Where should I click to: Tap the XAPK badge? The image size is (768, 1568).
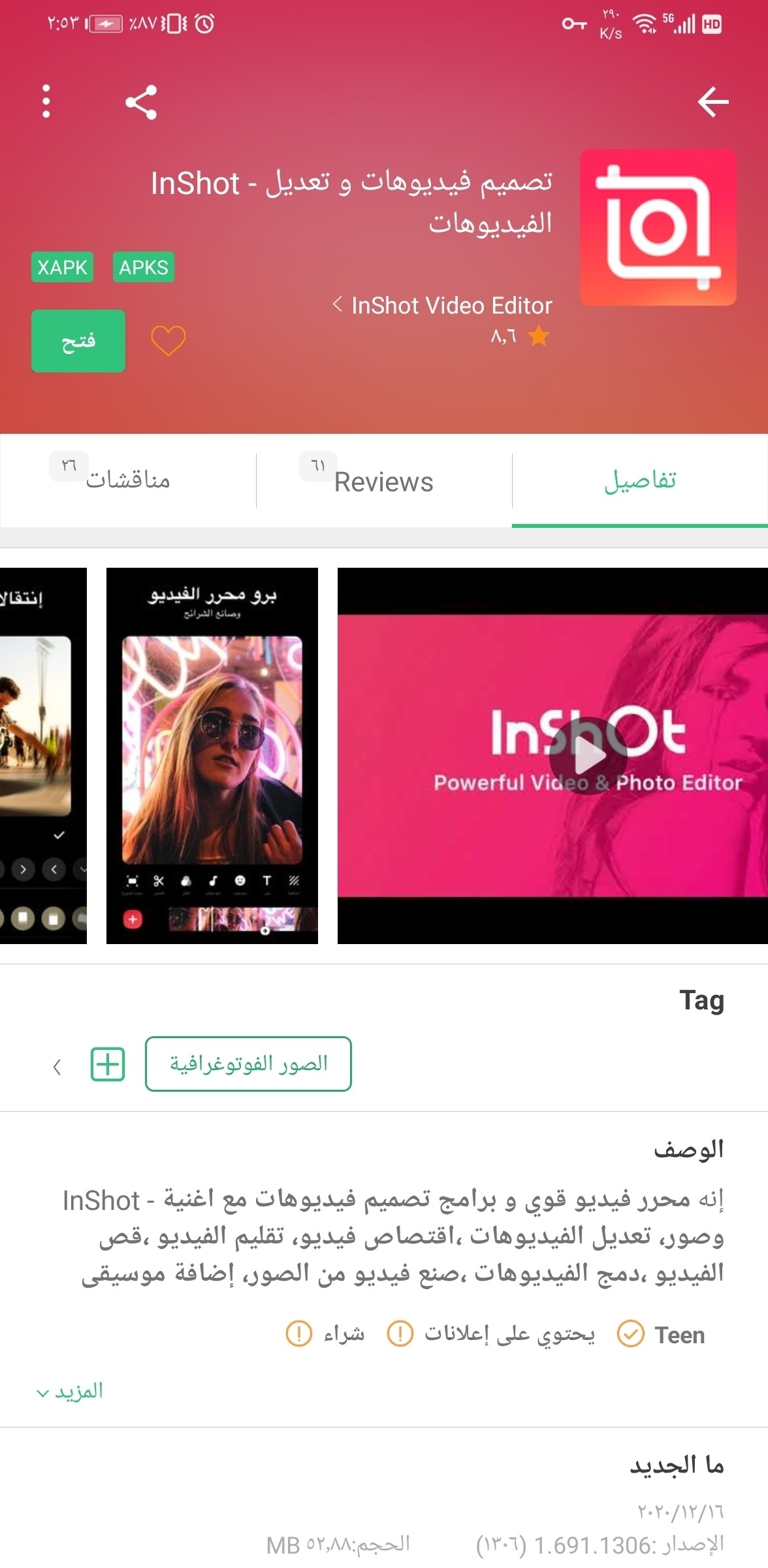(63, 267)
